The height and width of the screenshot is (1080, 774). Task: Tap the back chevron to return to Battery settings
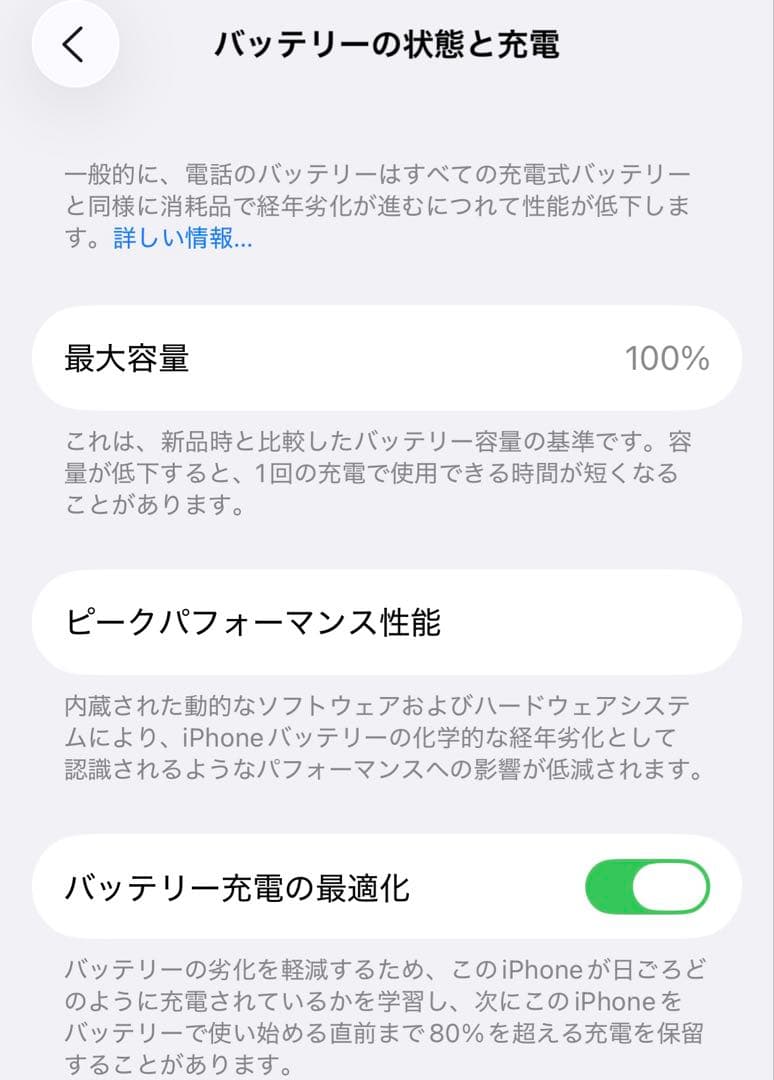[75, 43]
